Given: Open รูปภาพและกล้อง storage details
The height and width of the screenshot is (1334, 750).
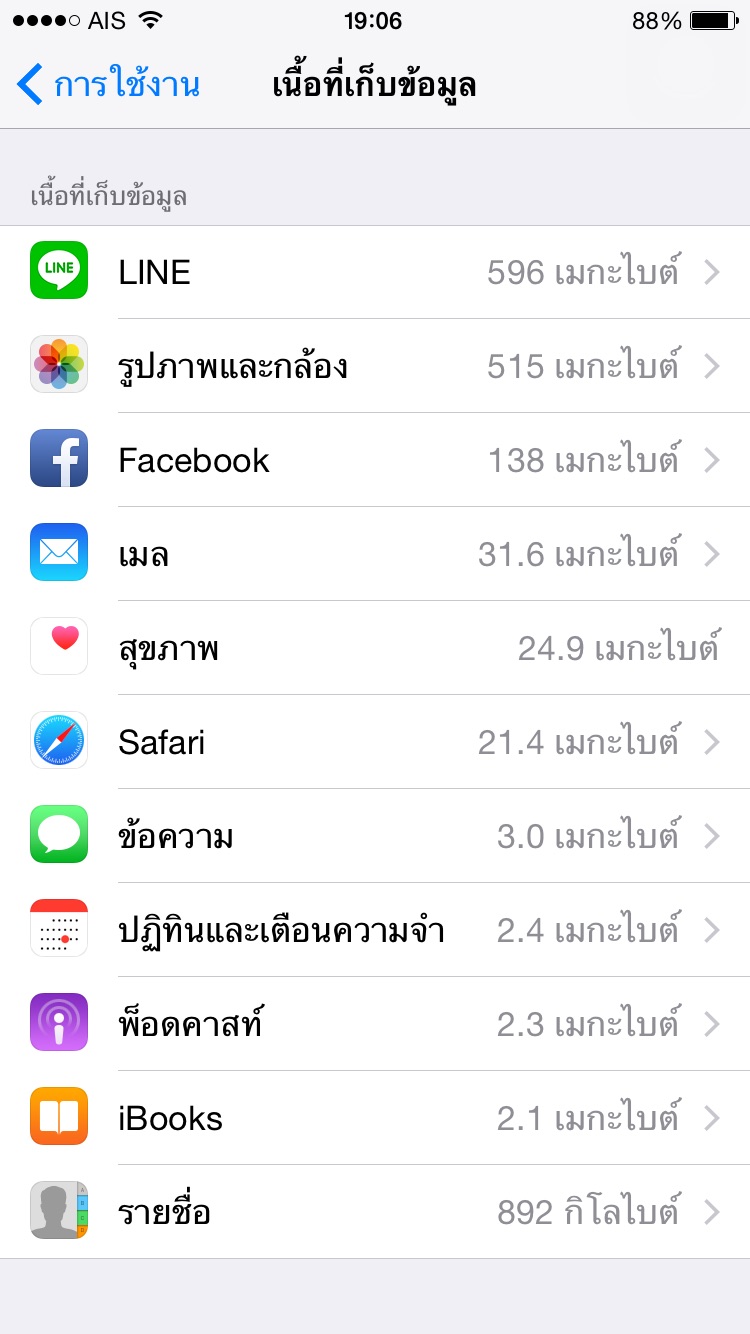Looking at the screenshot, I should pos(375,366).
